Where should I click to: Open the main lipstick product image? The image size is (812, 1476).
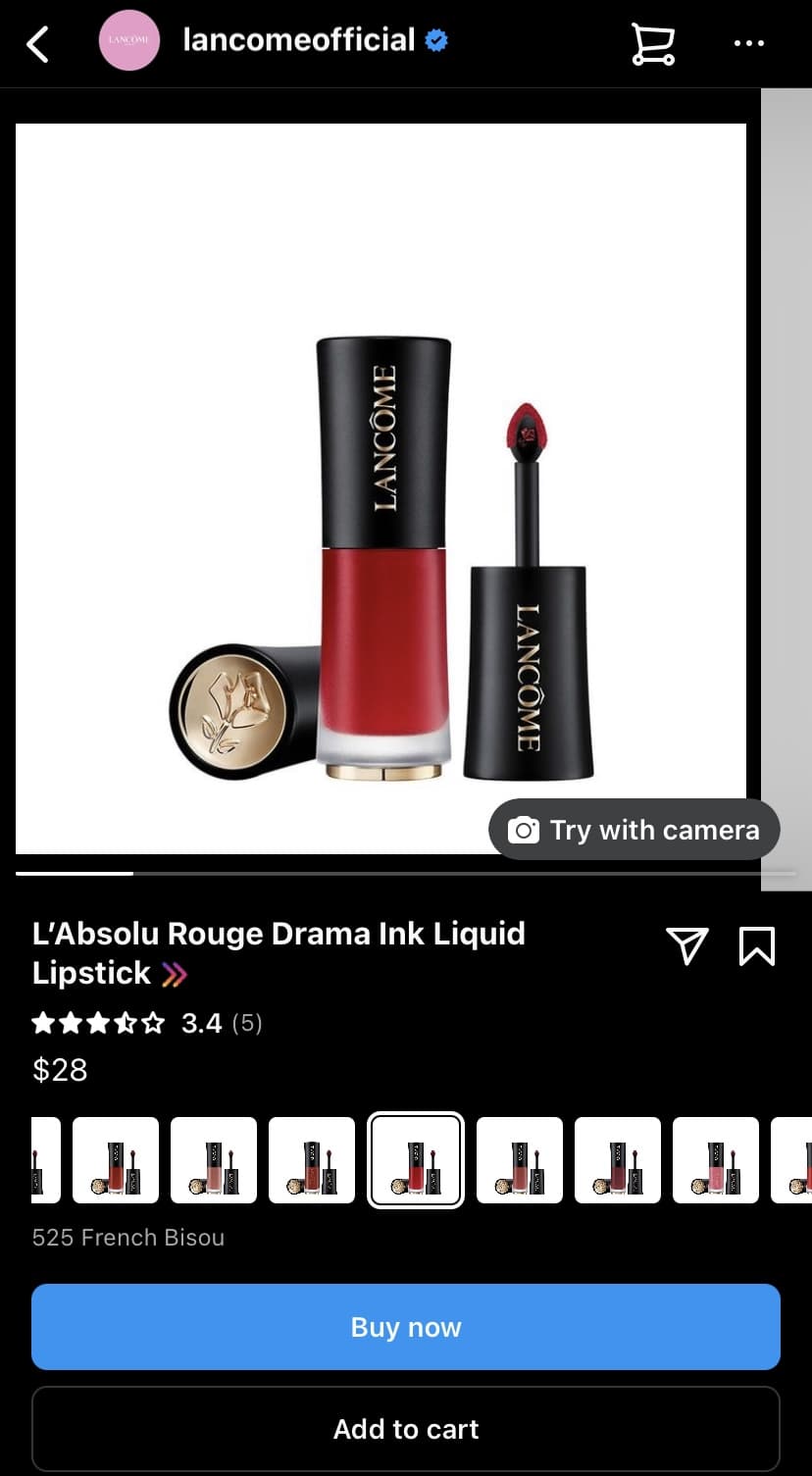pos(381,488)
